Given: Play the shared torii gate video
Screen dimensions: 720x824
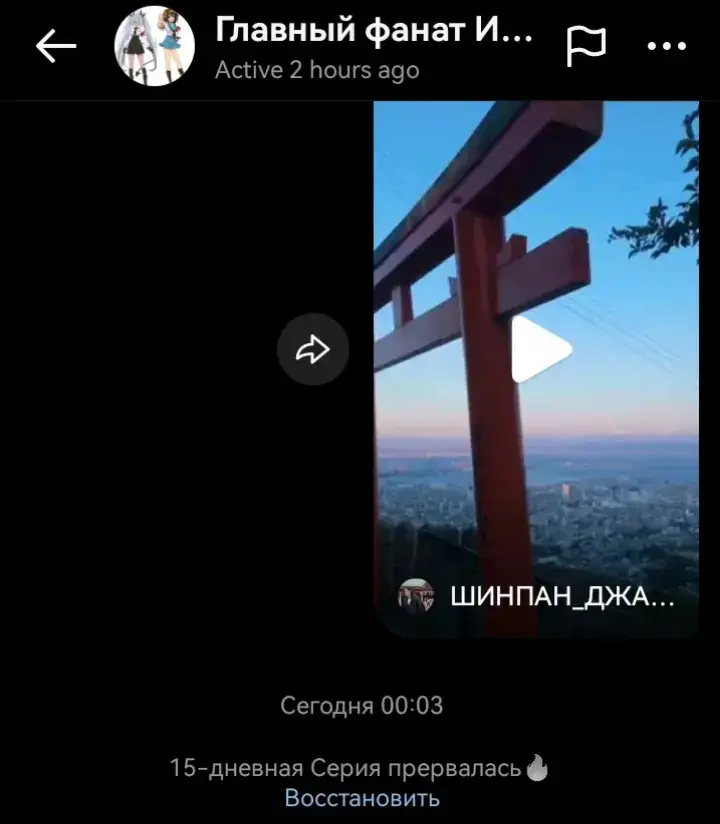Looking at the screenshot, I should click(x=540, y=349).
